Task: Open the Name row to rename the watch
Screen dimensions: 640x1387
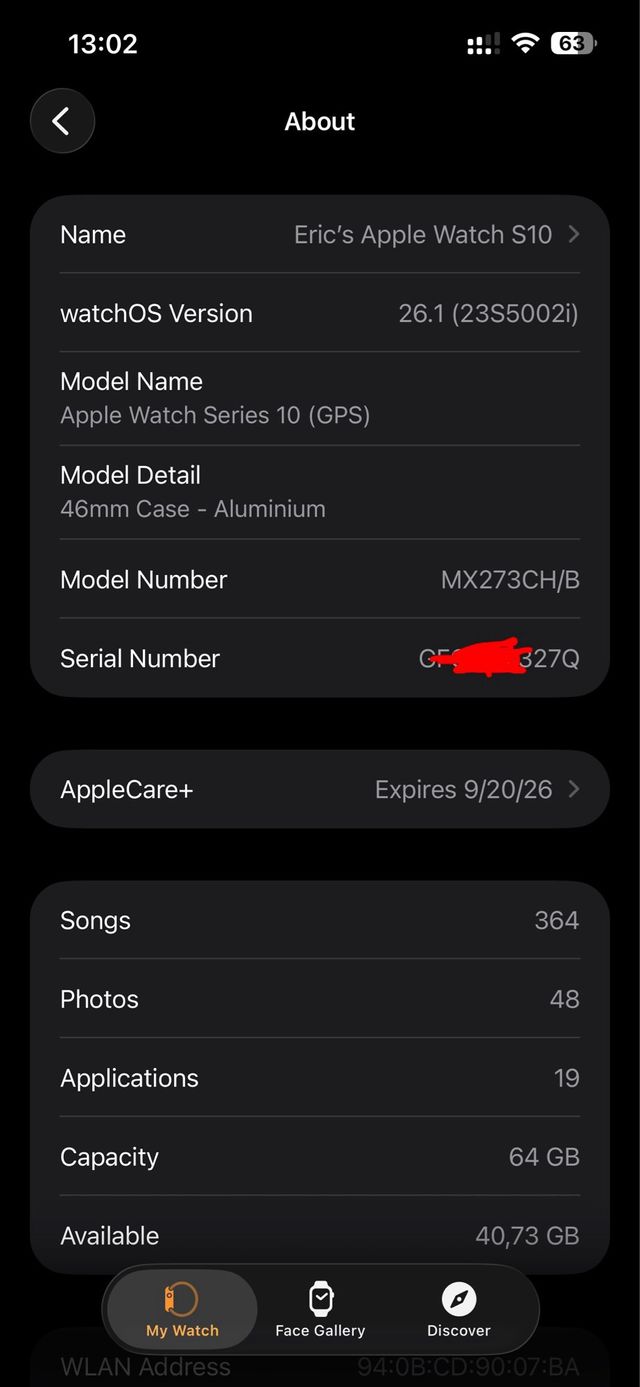Action: pos(320,235)
